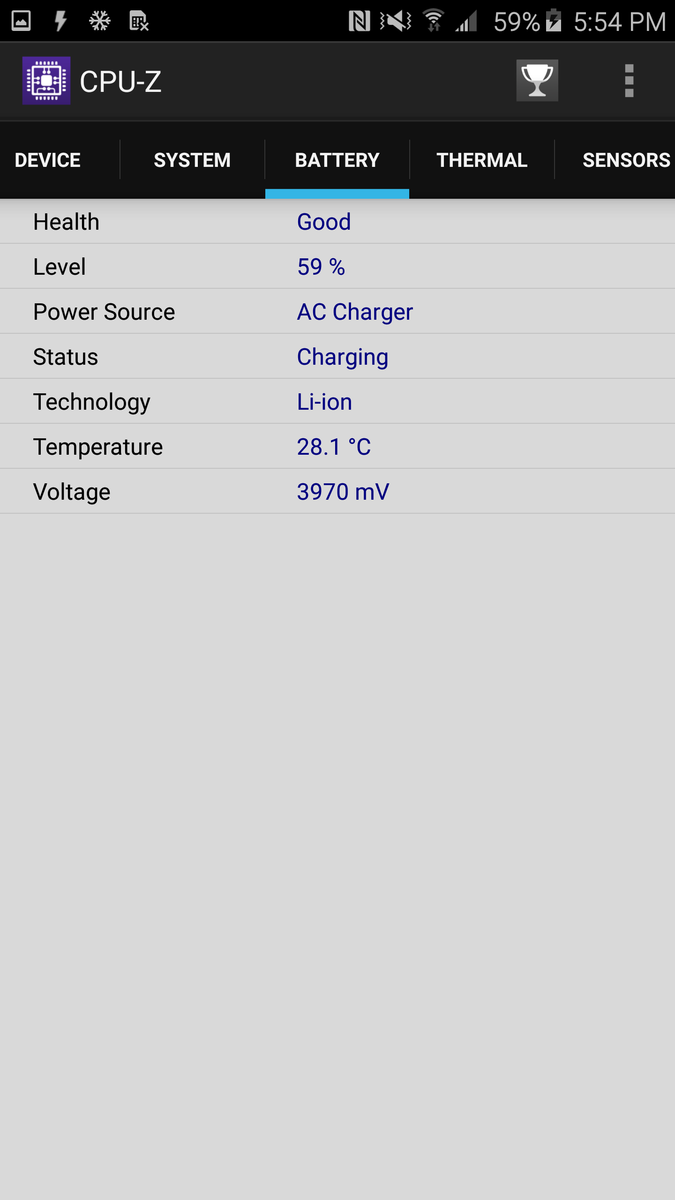Go to the Thermal tab
The width and height of the screenshot is (675, 1200).
coord(482,160)
